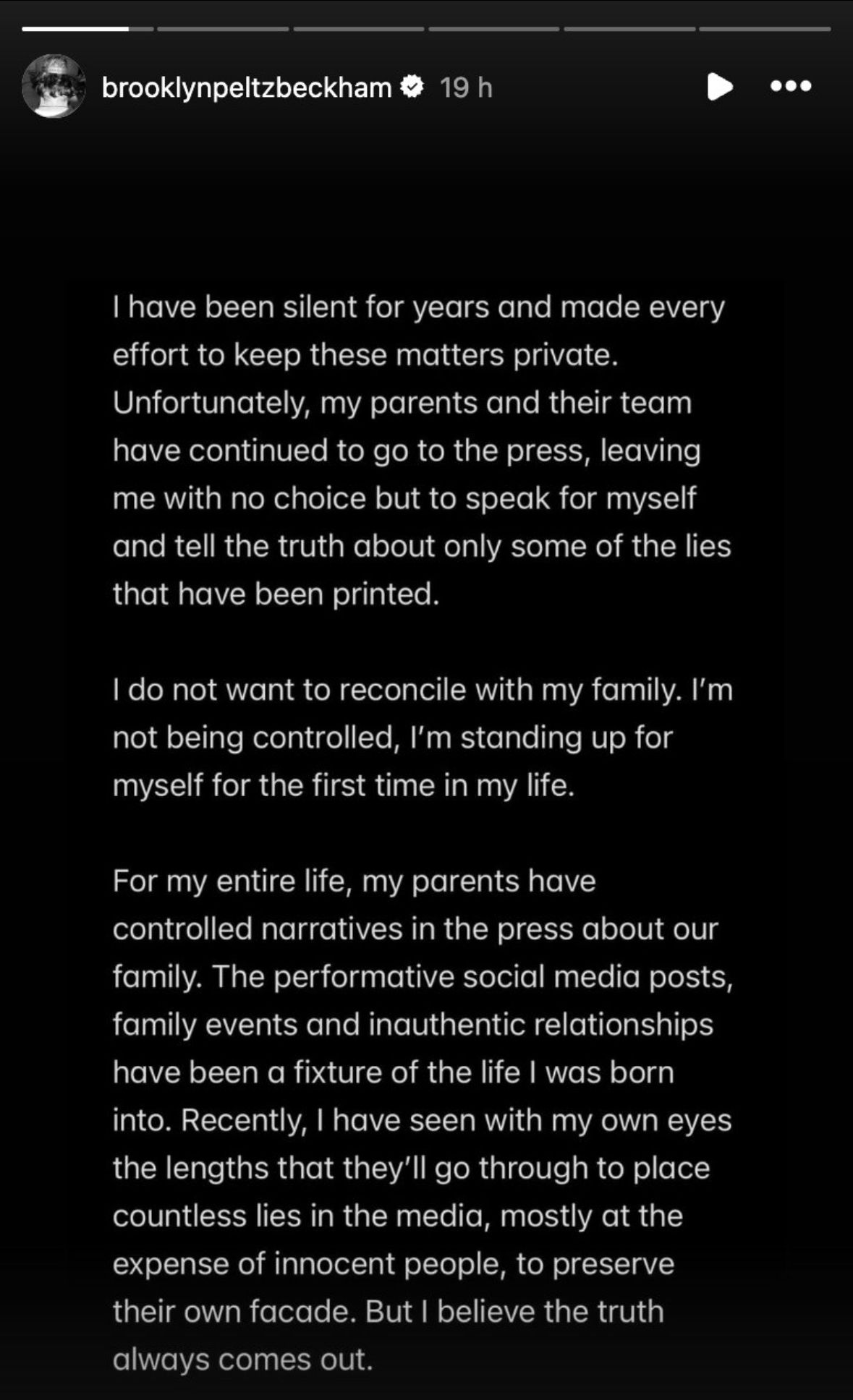The image size is (853, 1400).
Task: Open the story author's profile picture
Action: pyautogui.click(x=54, y=87)
